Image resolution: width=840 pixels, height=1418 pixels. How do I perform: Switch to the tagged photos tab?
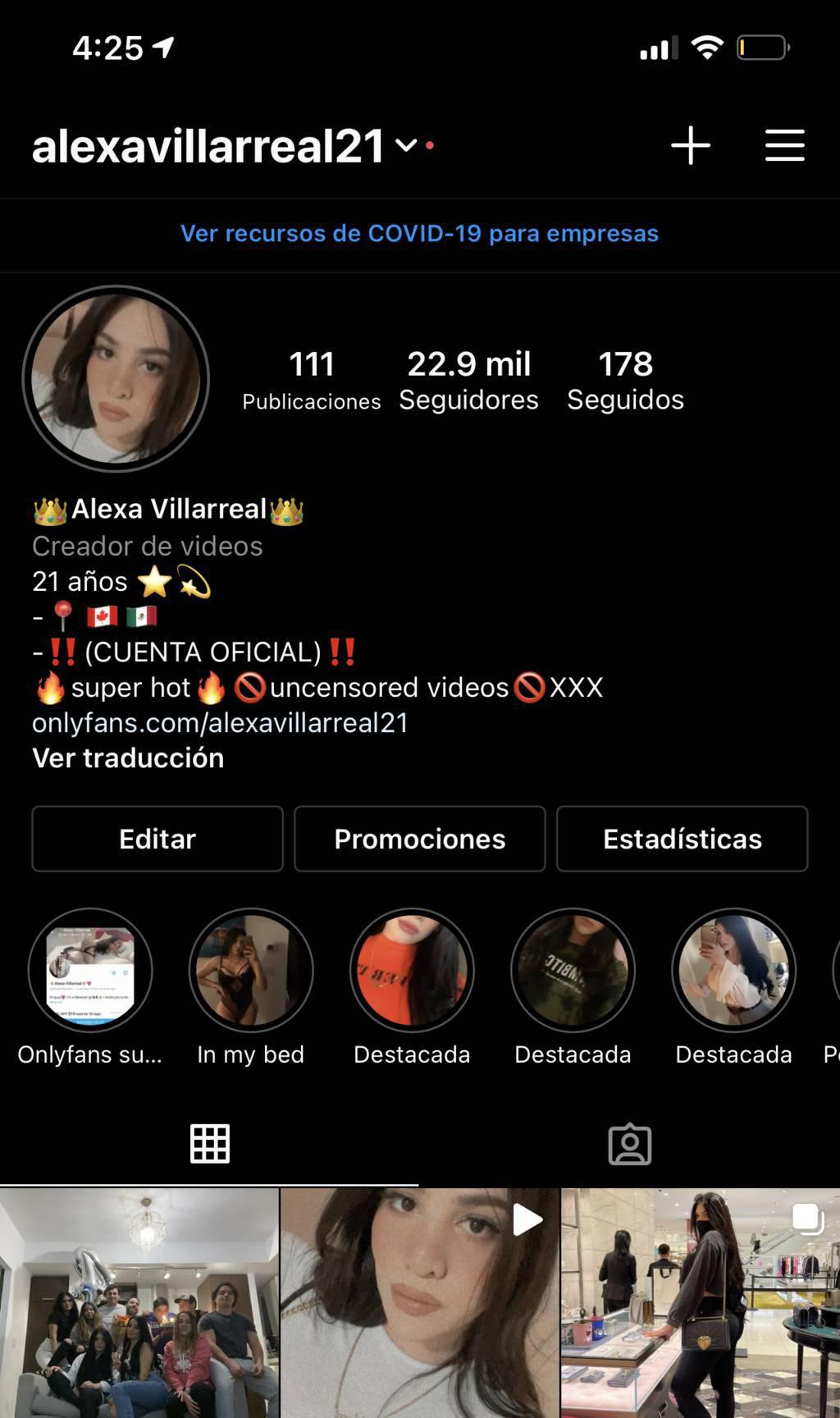point(630,1144)
